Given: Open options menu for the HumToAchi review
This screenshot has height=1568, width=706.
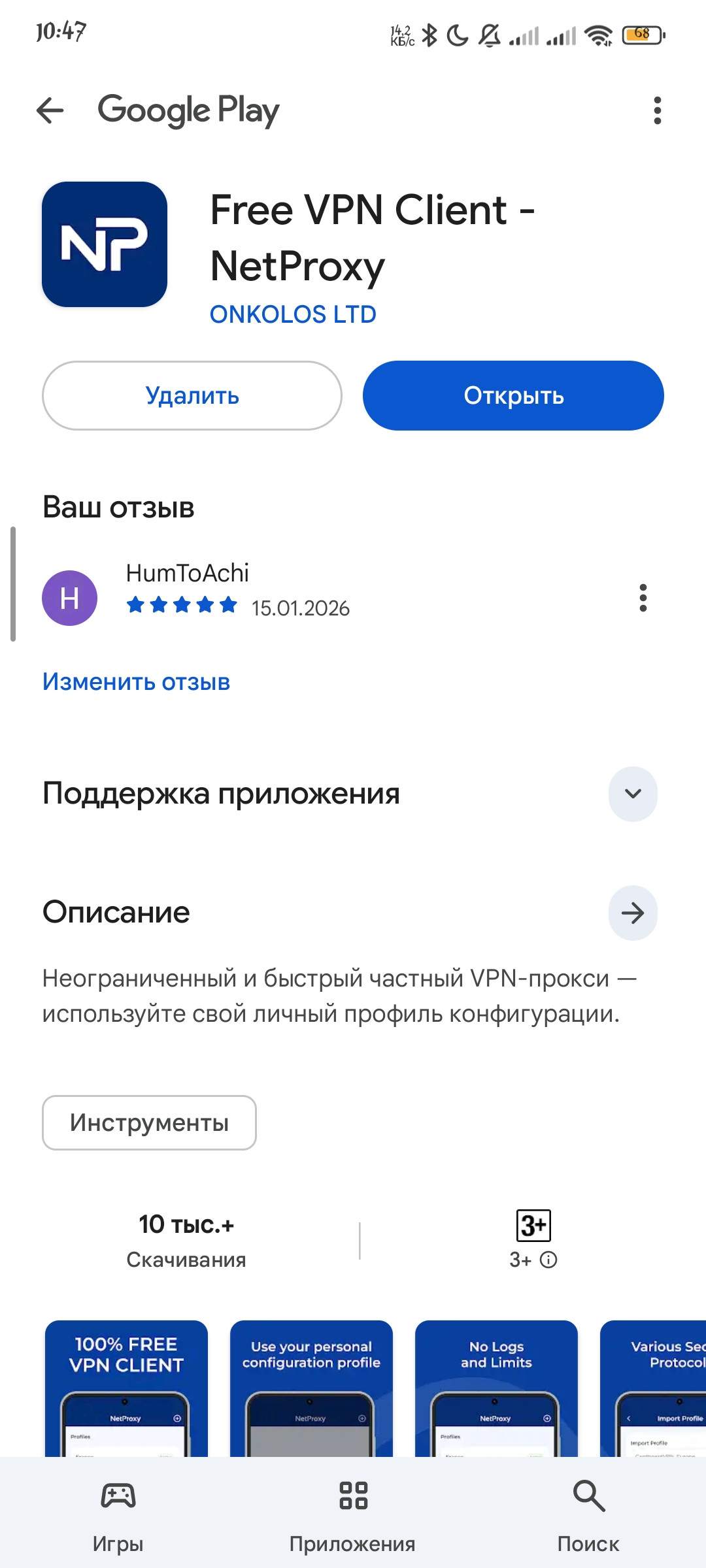Looking at the screenshot, I should [643, 598].
